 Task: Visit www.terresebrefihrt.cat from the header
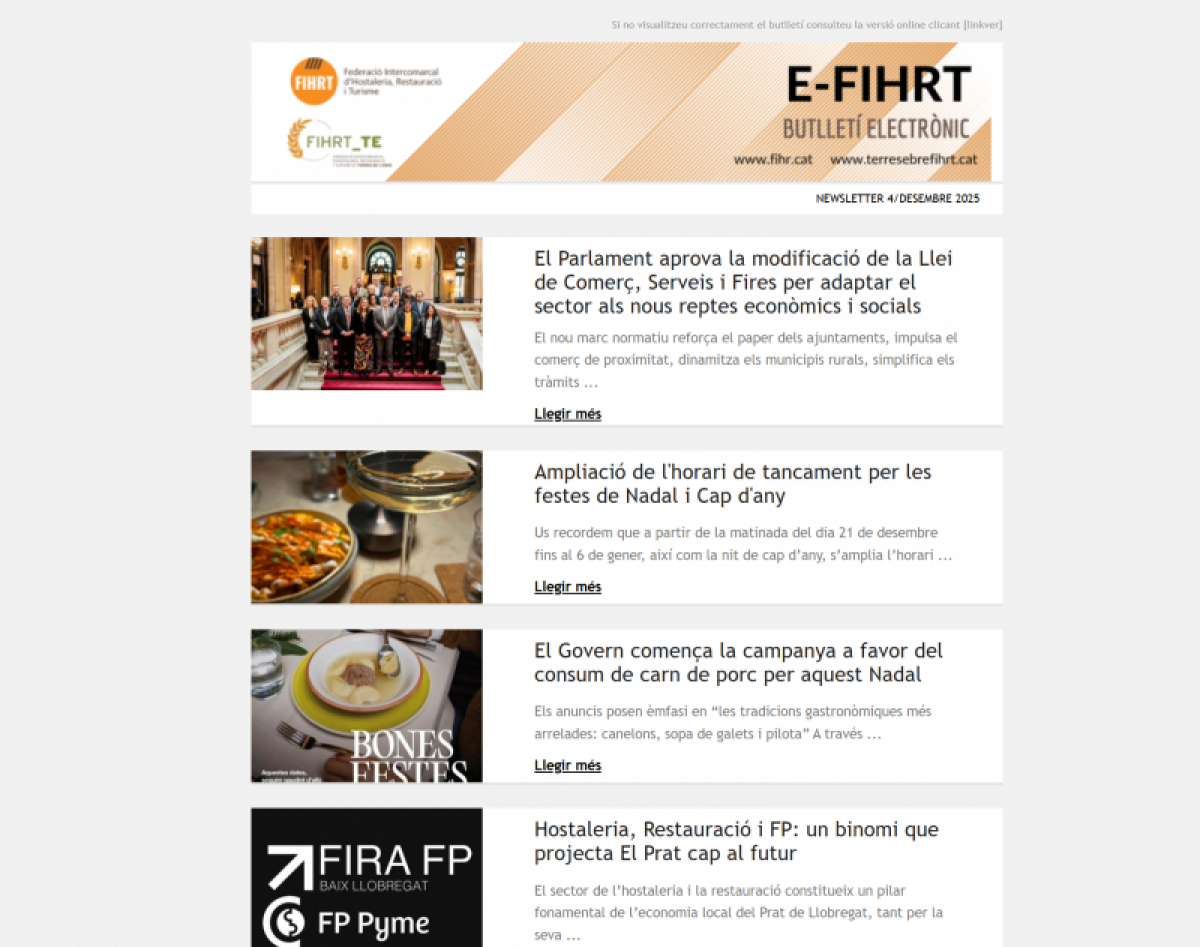click(902, 160)
